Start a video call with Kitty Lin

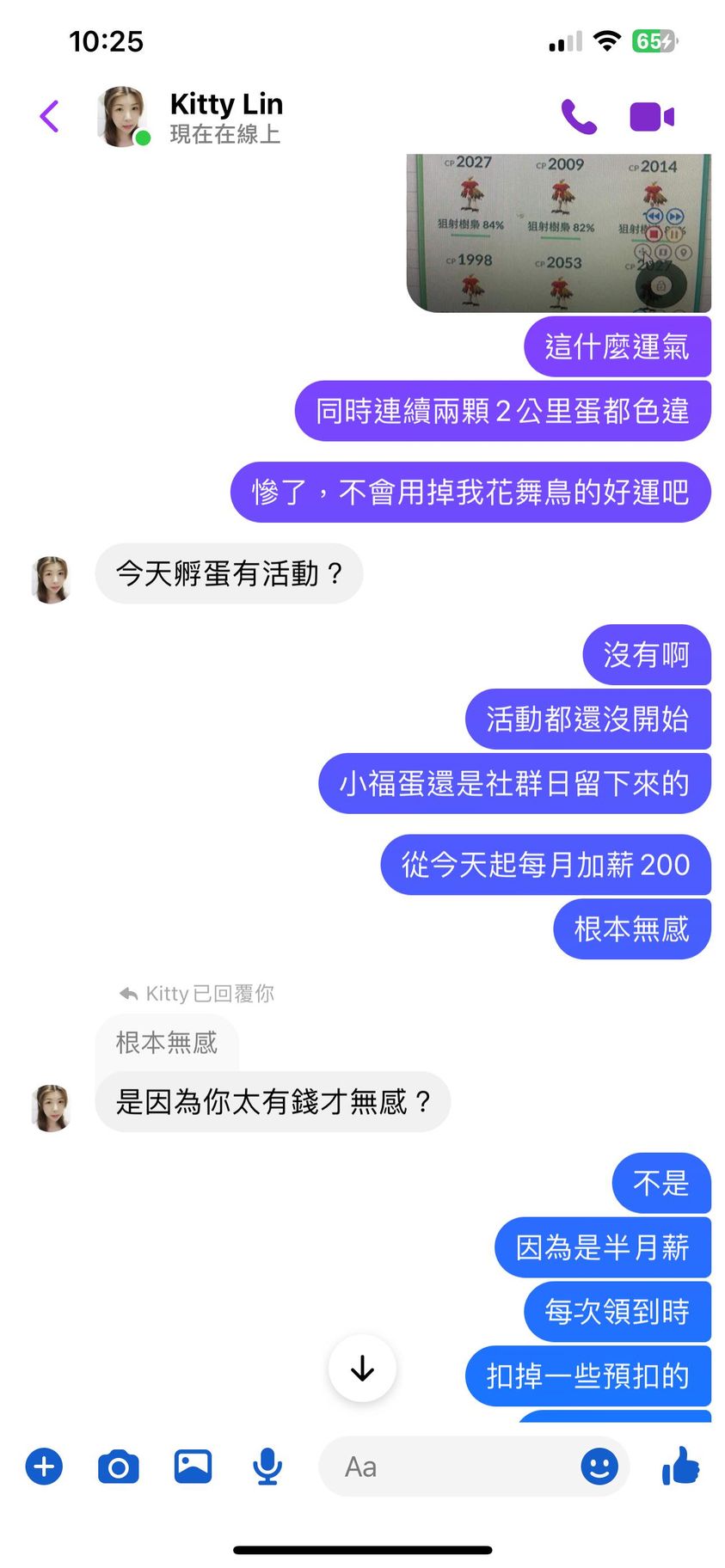(651, 116)
